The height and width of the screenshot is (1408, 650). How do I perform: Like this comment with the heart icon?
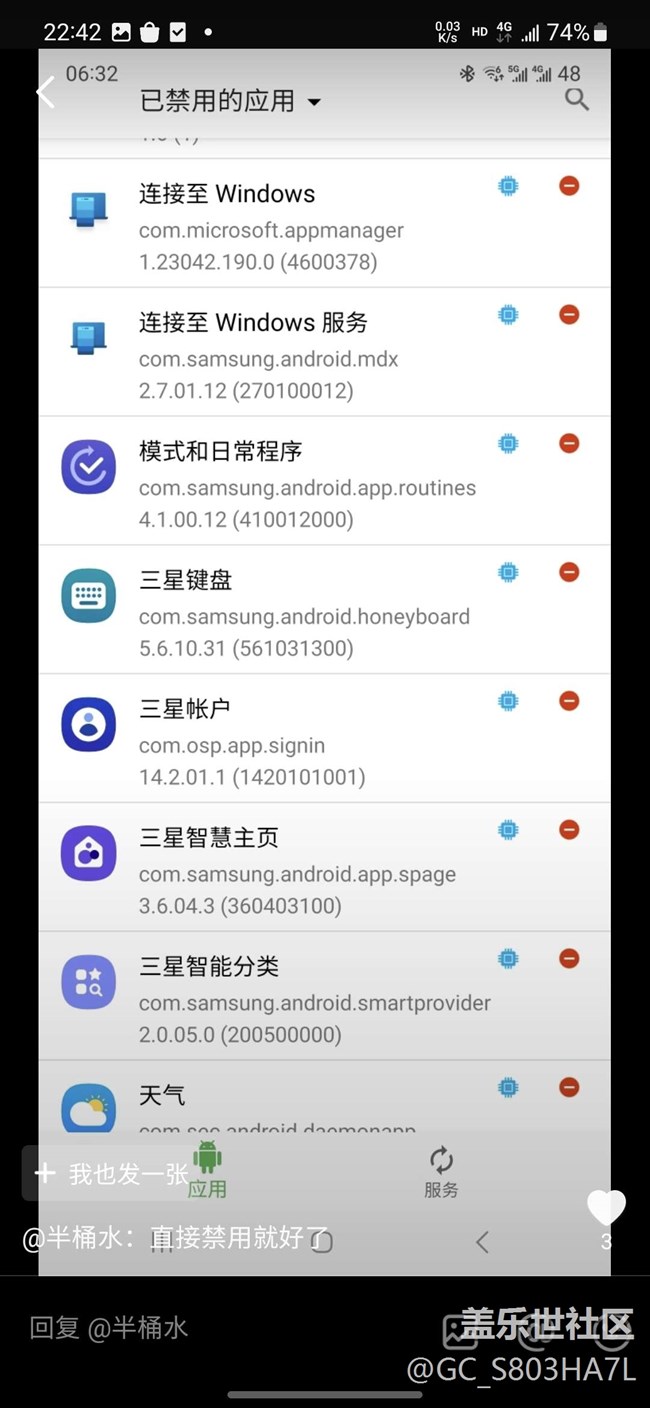pos(606,1208)
